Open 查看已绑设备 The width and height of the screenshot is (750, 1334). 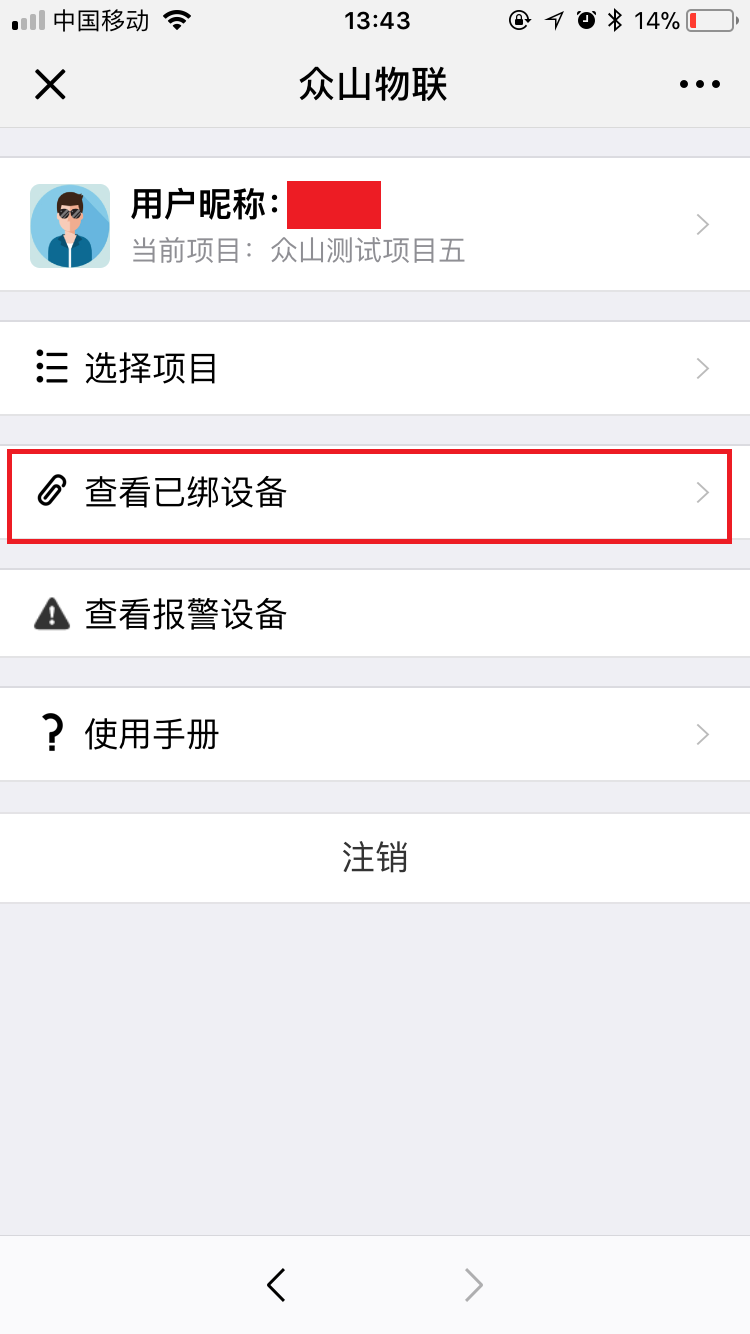[375, 492]
